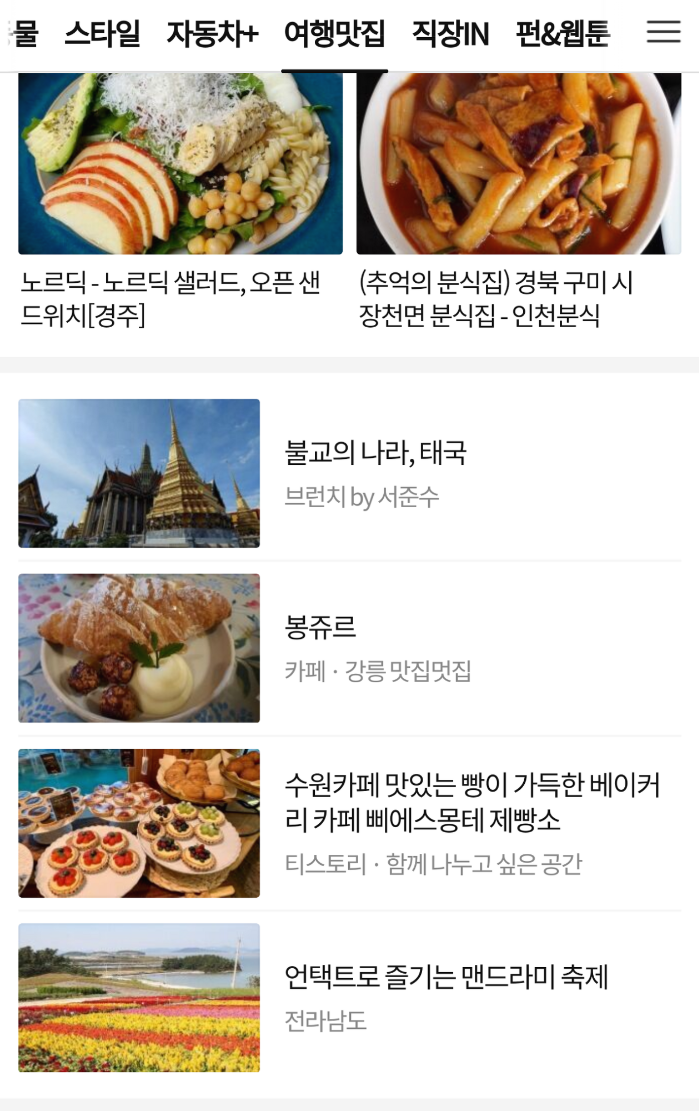Open the 펀&웹툰 tab
Screen dimensions: 699x1111
(x=562, y=34)
